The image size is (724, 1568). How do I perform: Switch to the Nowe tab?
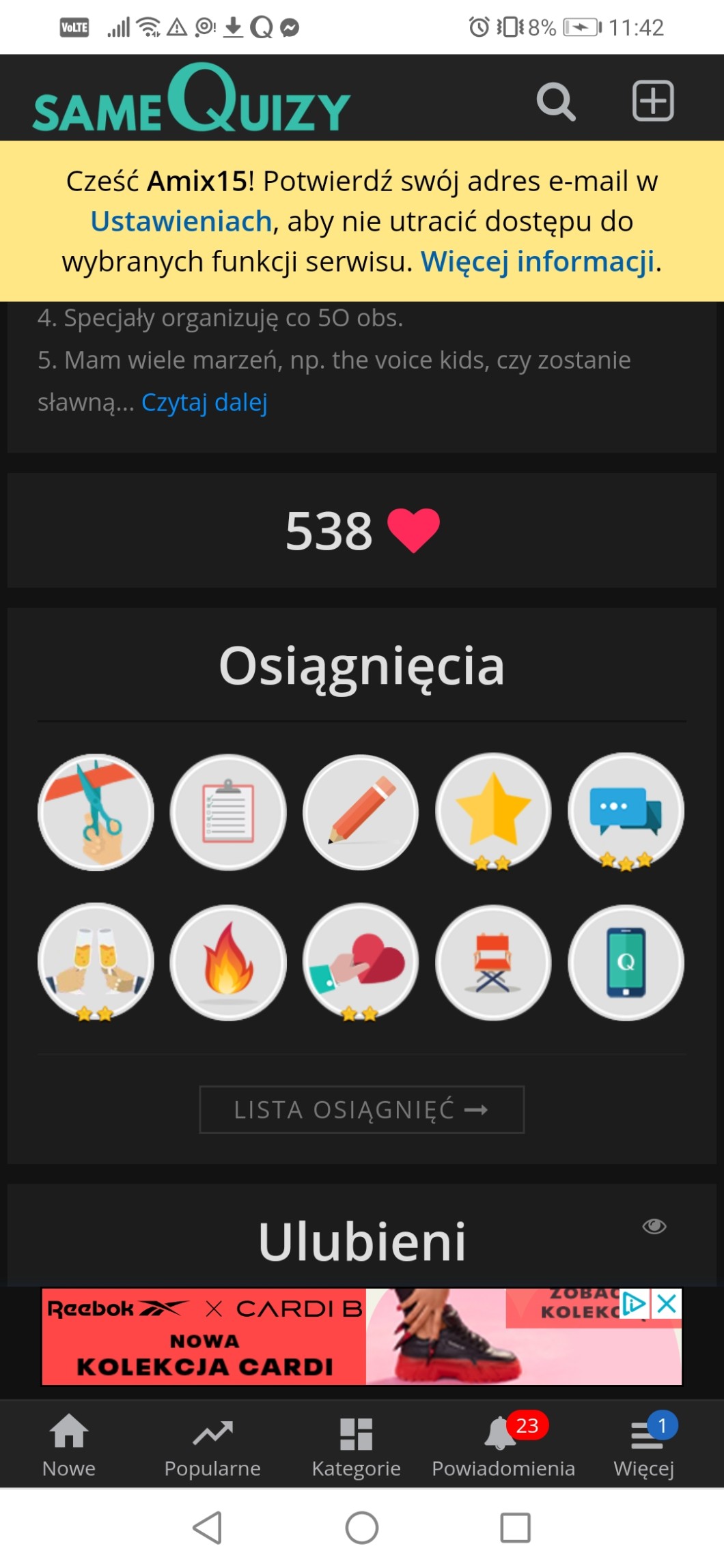69,1444
